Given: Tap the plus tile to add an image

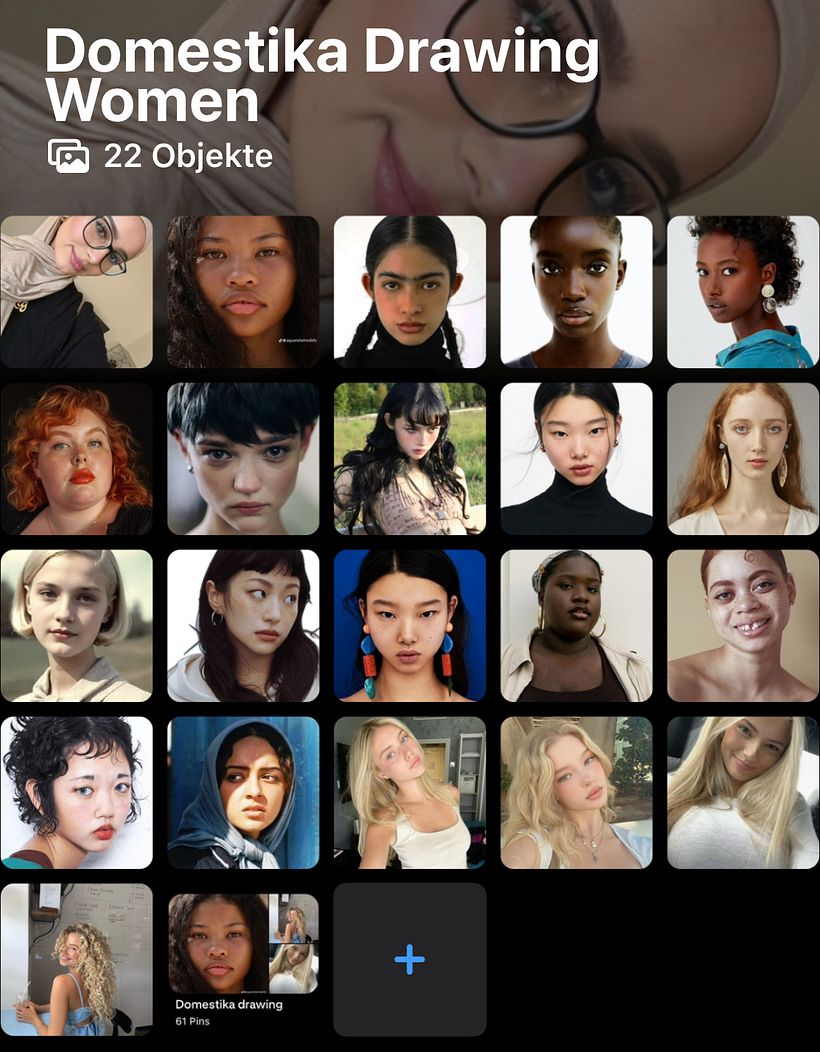Looking at the screenshot, I should [x=409, y=959].
